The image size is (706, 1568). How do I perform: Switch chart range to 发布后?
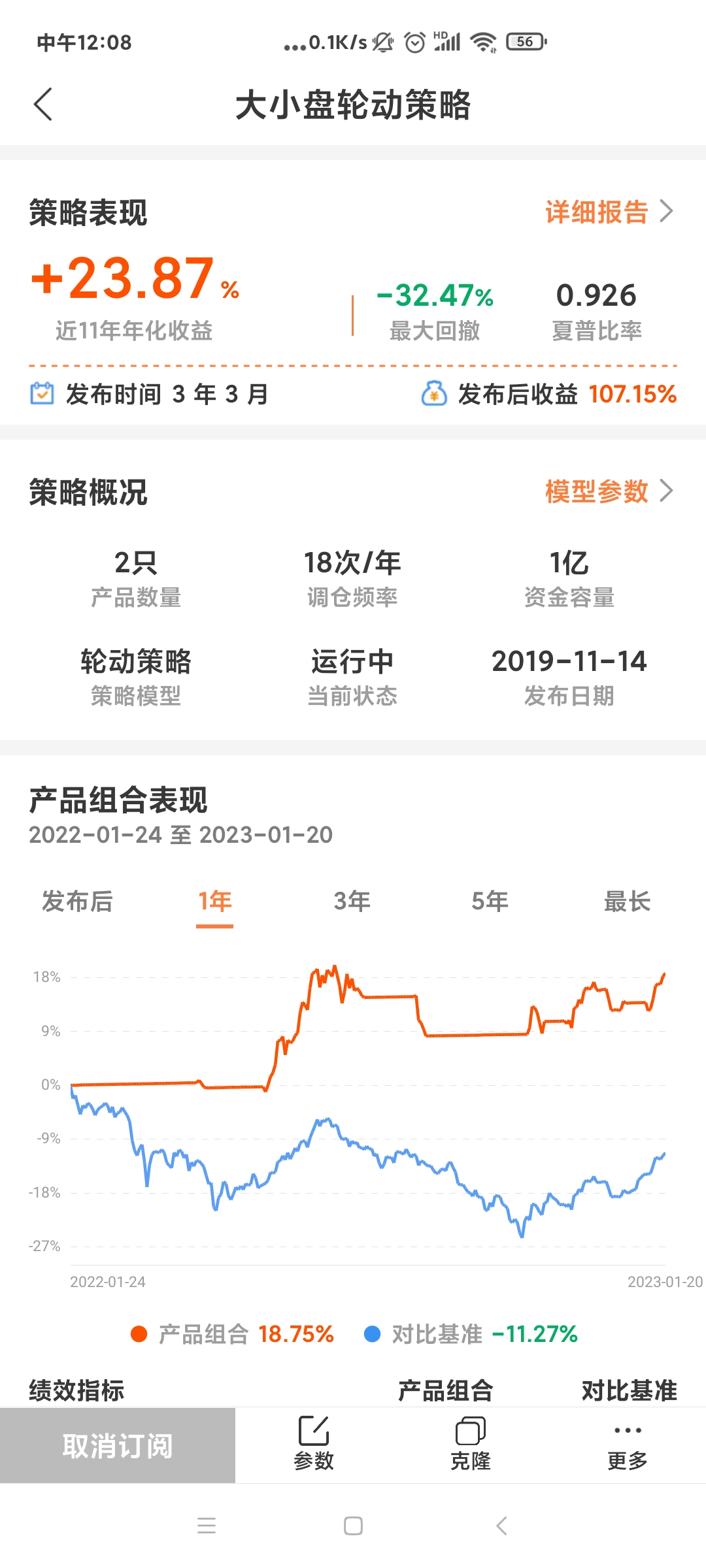(x=77, y=902)
